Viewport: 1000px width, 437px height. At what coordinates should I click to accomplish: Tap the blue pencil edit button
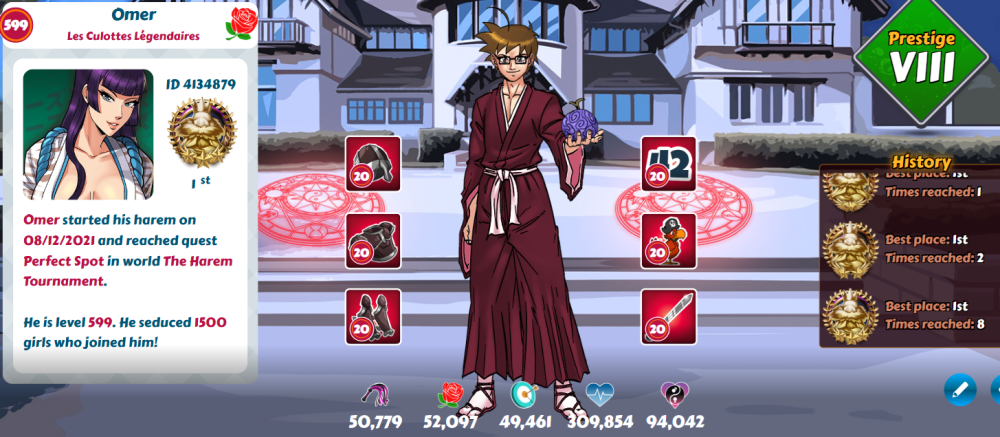pyautogui.click(x=960, y=389)
